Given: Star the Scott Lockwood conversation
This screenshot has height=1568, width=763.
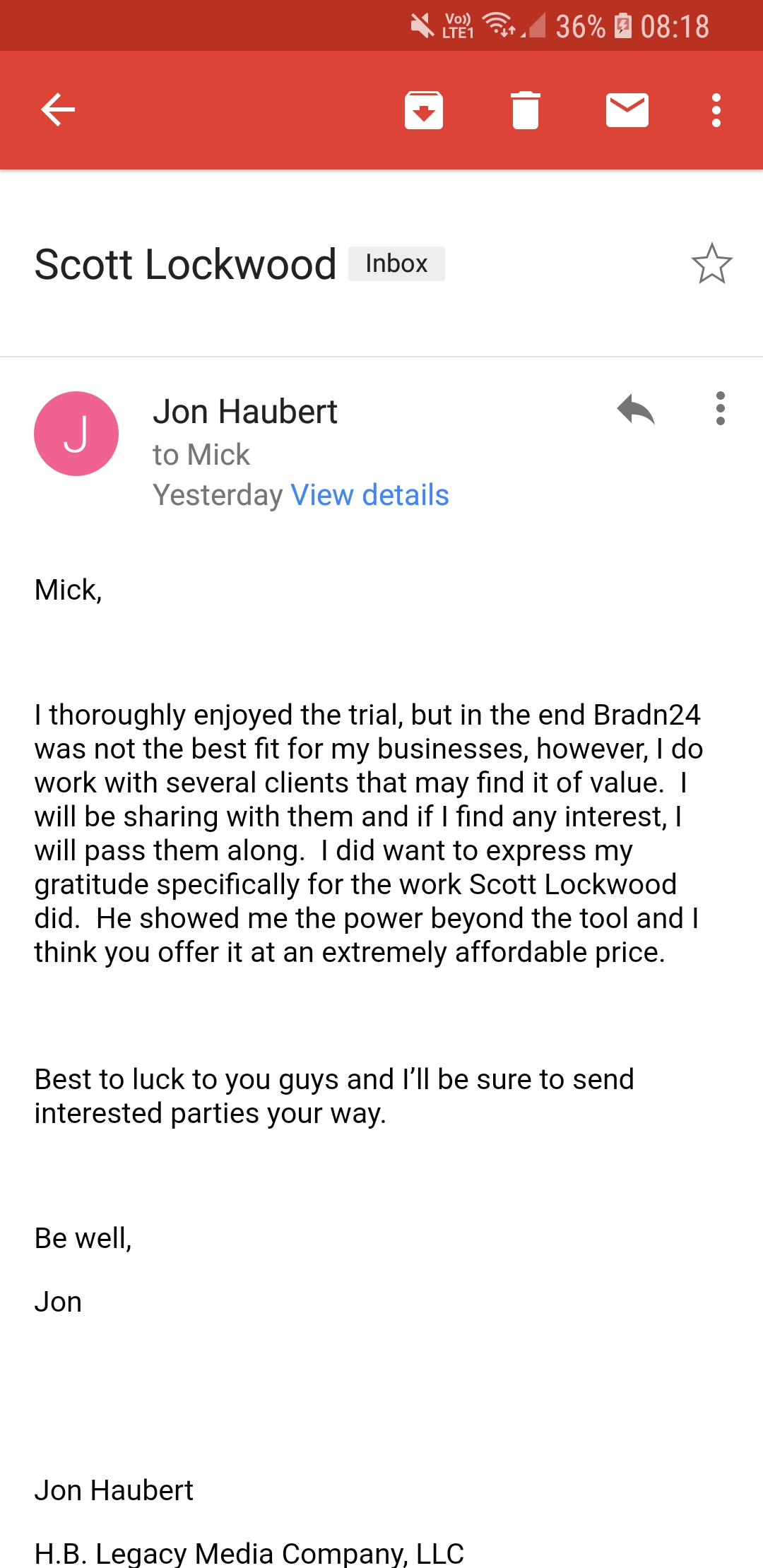Looking at the screenshot, I should pyautogui.click(x=711, y=264).
